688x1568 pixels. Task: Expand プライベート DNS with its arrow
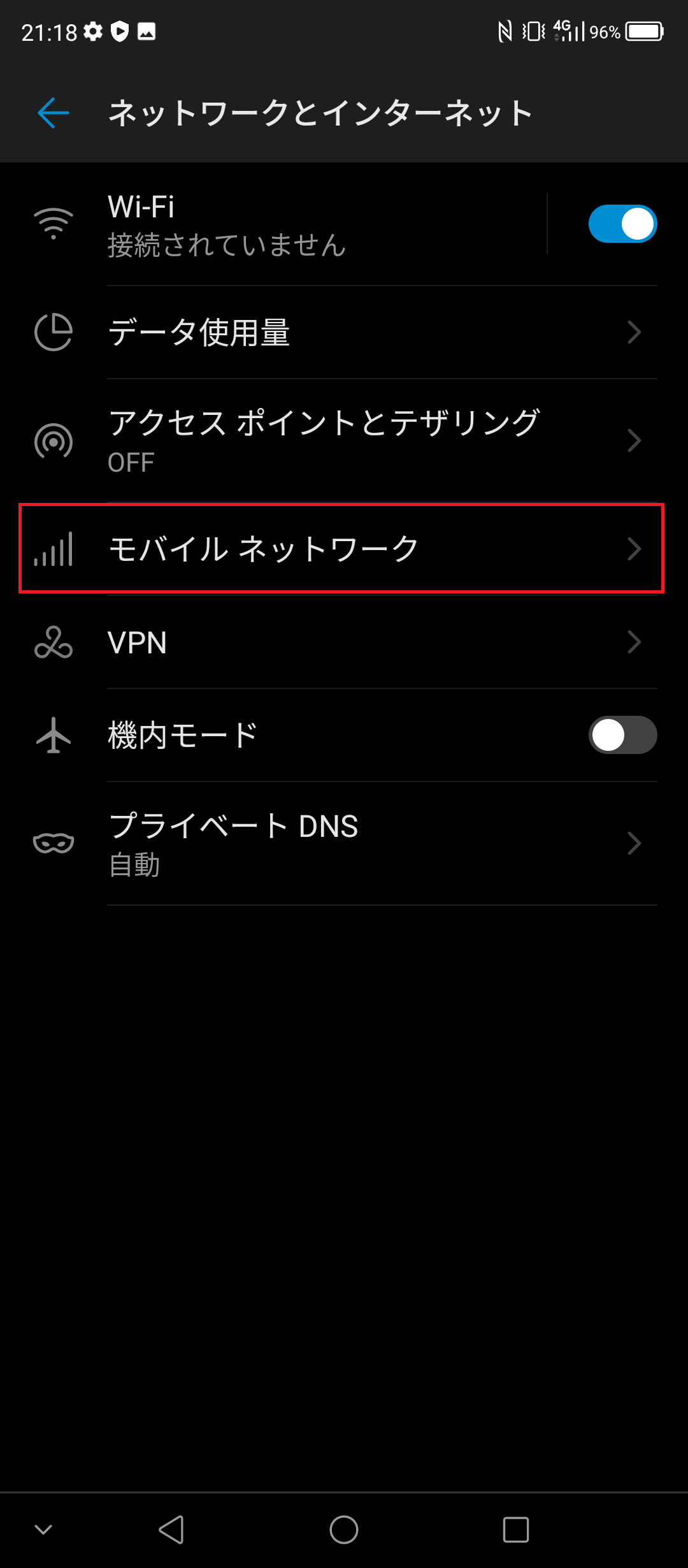pyautogui.click(x=635, y=843)
